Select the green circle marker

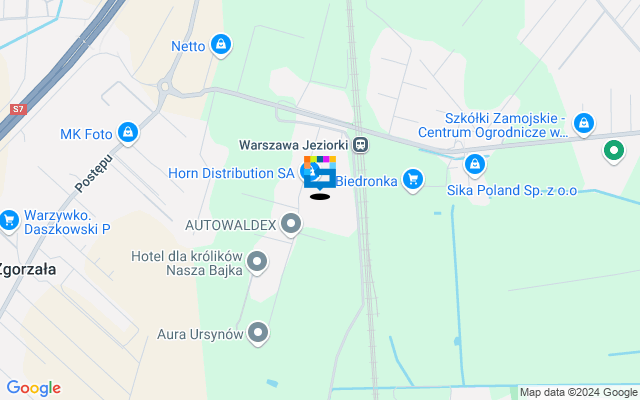click(613, 152)
